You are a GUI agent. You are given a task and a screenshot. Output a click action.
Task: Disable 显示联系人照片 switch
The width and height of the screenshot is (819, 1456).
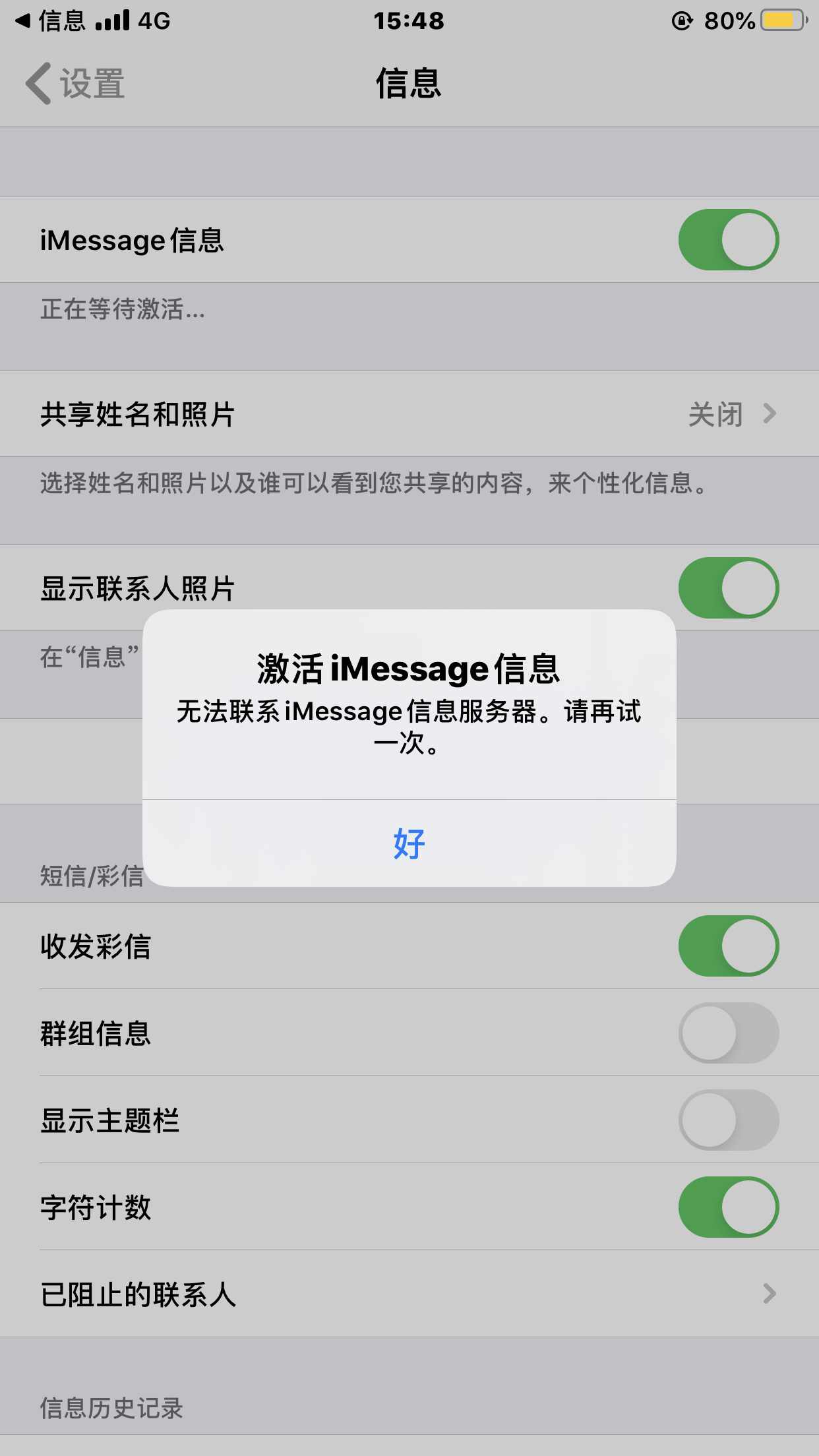[728, 588]
